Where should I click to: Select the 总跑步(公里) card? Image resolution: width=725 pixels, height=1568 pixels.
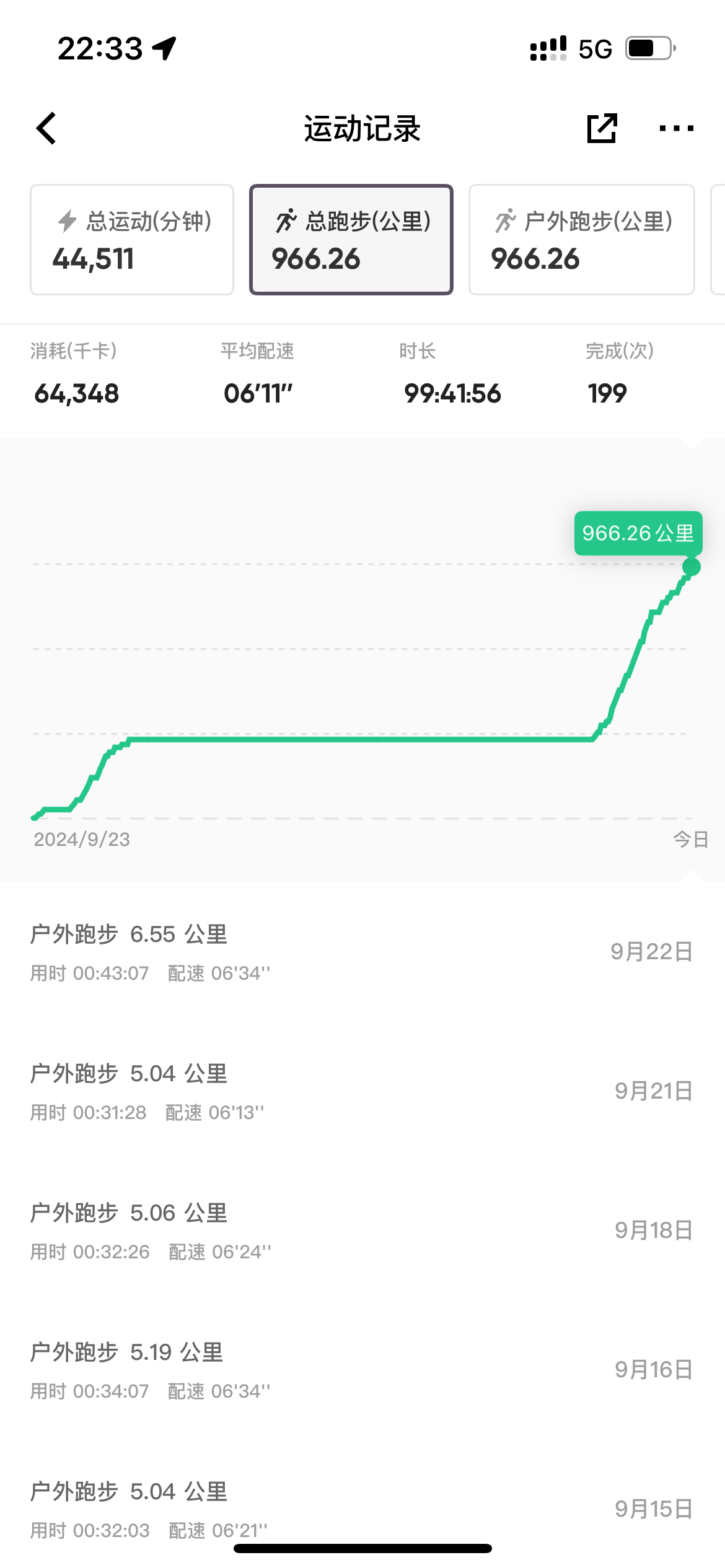click(351, 240)
